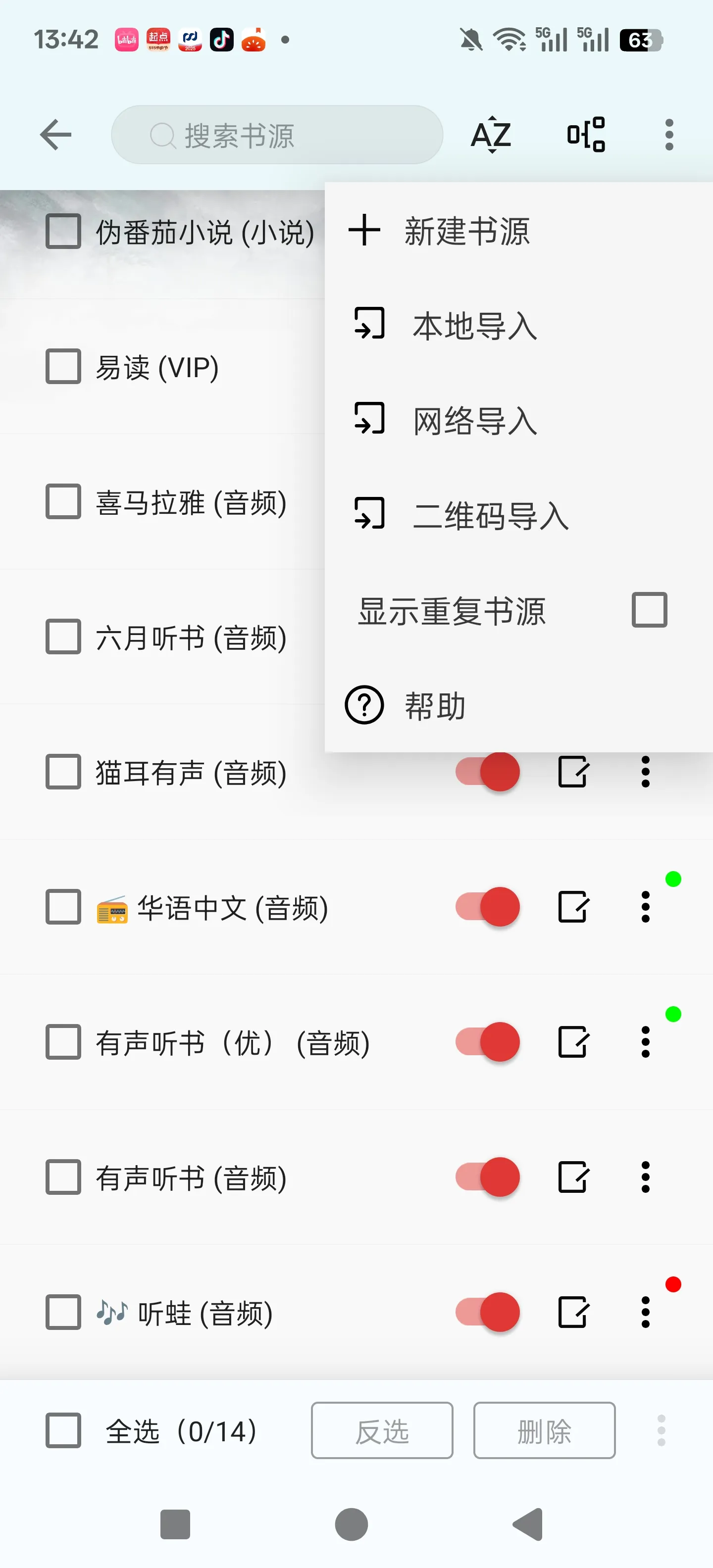Select 新建书源 in the menu
Image resolution: width=713 pixels, height=1568 pixels.
466,231
